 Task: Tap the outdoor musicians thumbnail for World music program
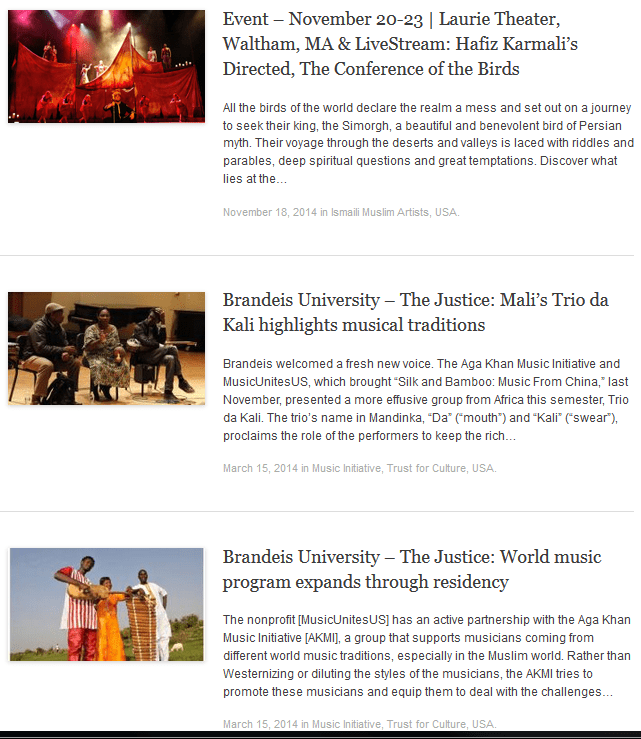106,604
